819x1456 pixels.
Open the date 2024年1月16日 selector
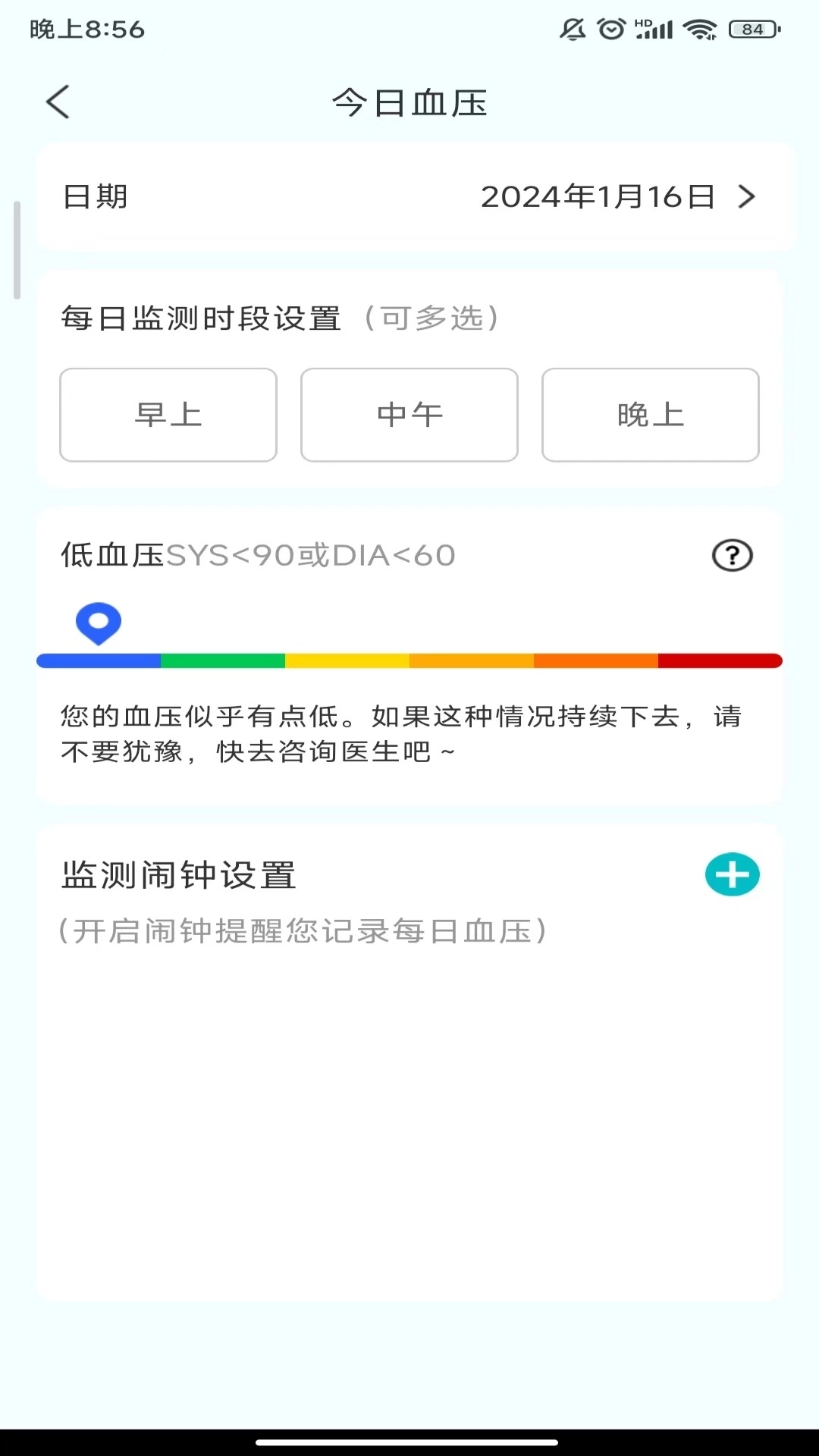[x=599, y=197]
